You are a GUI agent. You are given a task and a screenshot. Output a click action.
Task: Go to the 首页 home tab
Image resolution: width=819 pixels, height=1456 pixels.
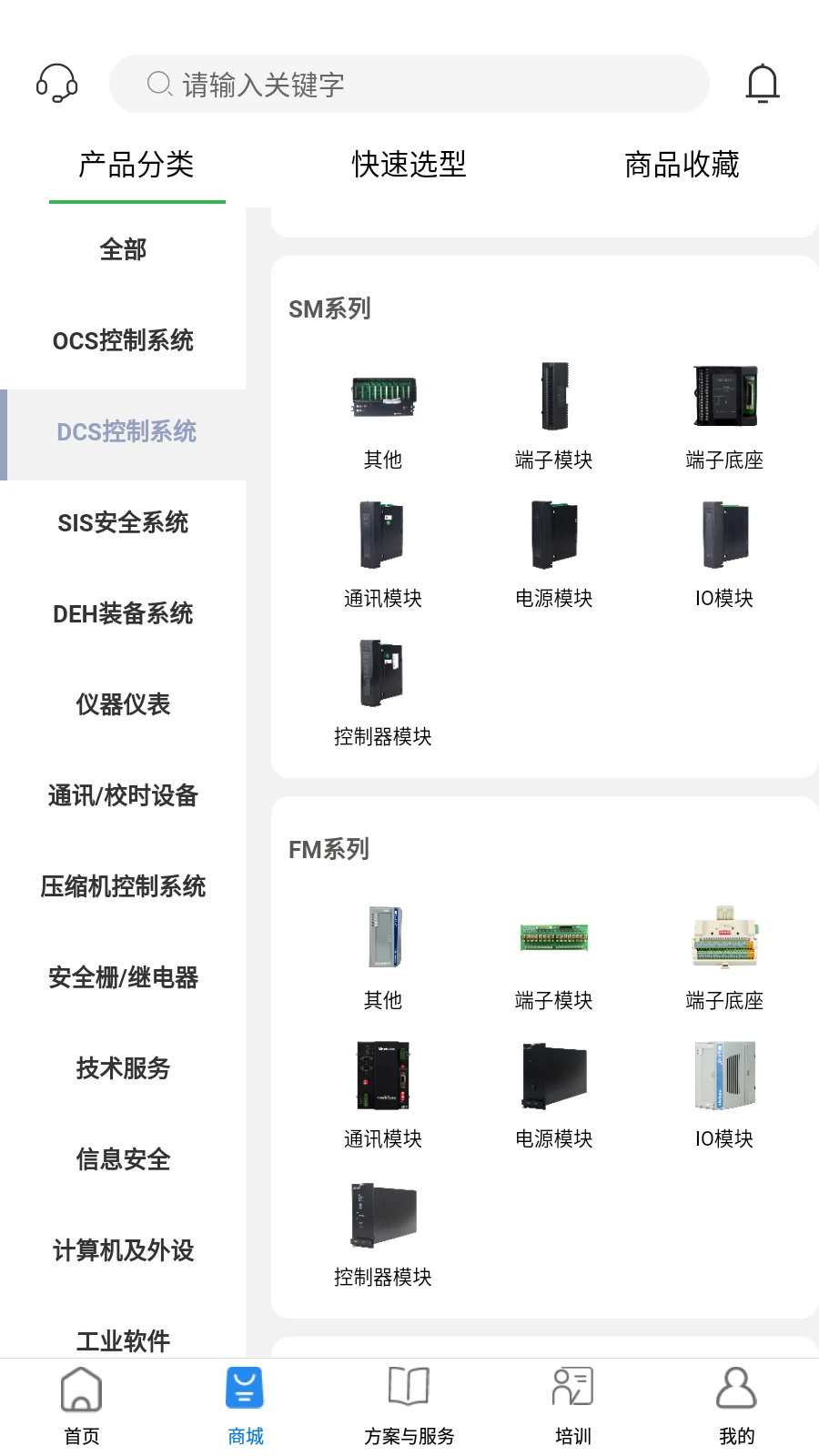point(82,1404)
